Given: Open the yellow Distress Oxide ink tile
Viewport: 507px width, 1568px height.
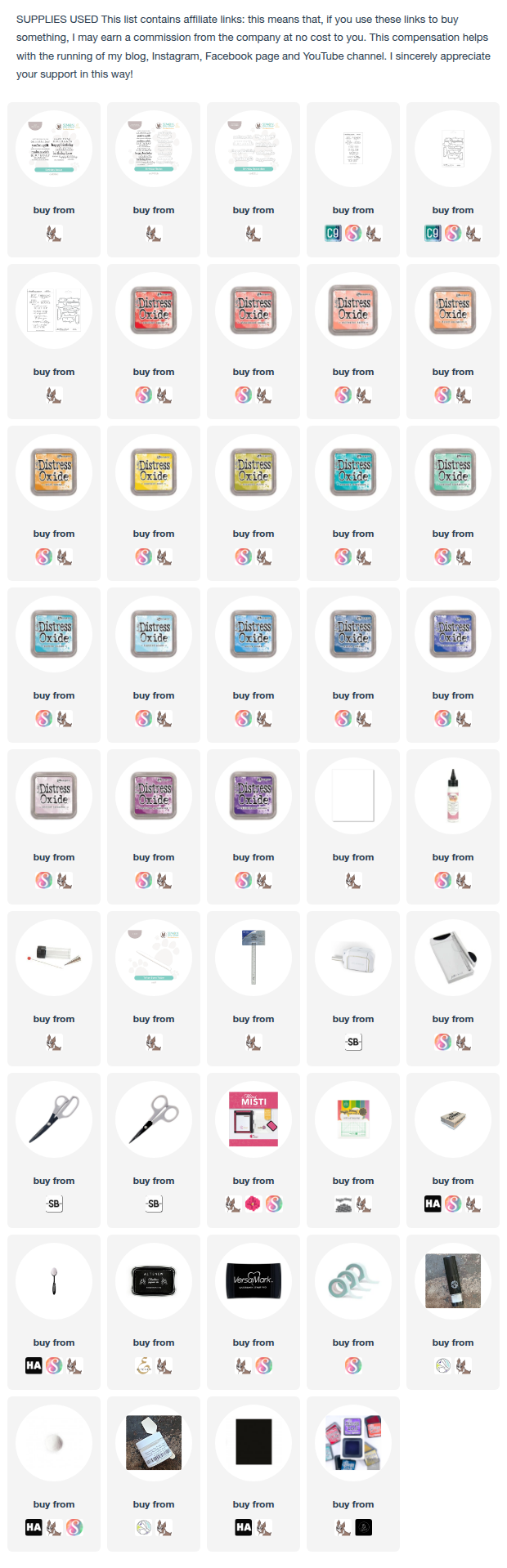Looking at the screenshot, I should (154, 472).
